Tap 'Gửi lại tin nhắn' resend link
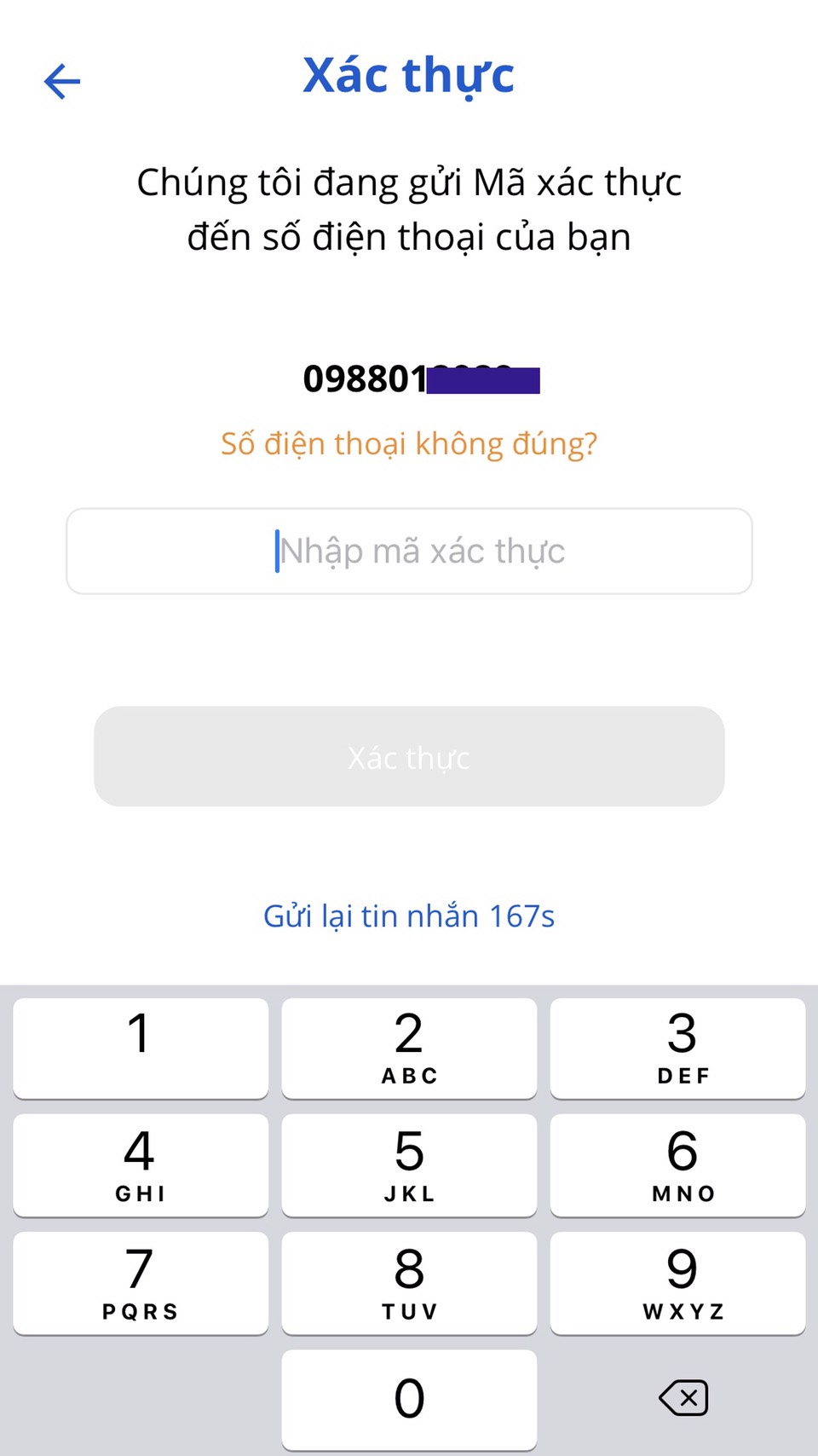Screen dimensions: 818x1456 tap(409, 916)
